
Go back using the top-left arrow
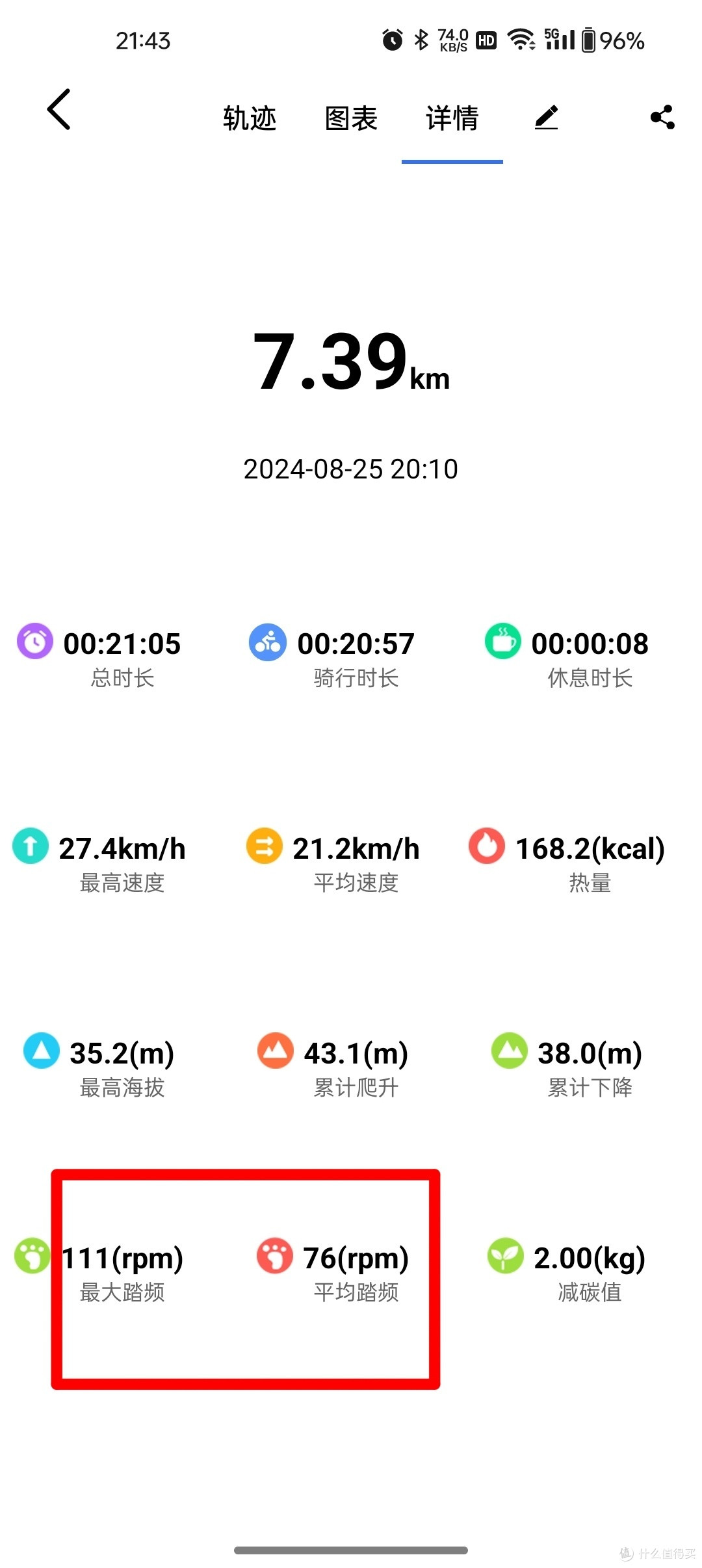(x=58, y=109)
